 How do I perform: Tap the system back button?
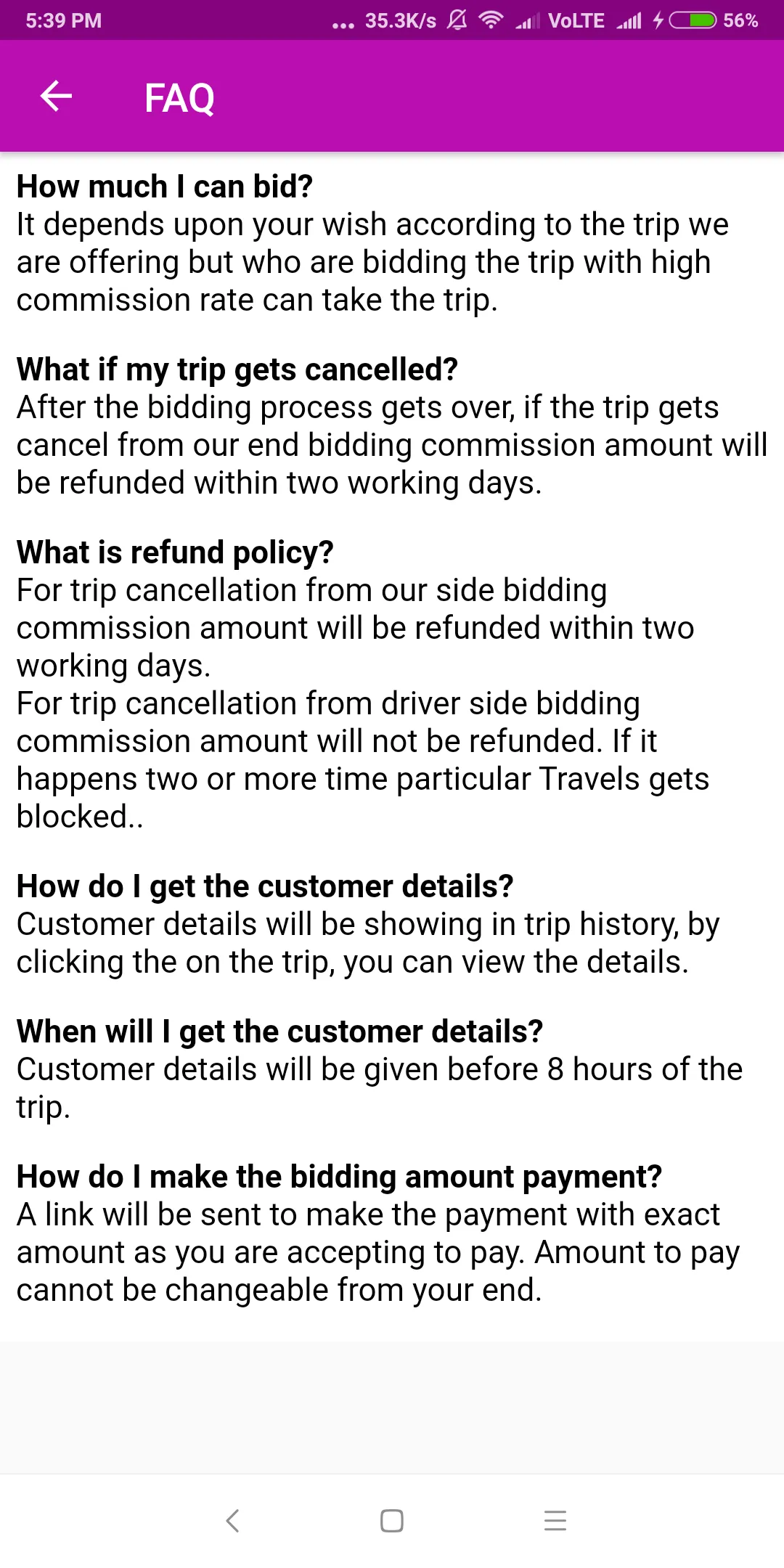pyautogui.click(x=232, y=1520)
